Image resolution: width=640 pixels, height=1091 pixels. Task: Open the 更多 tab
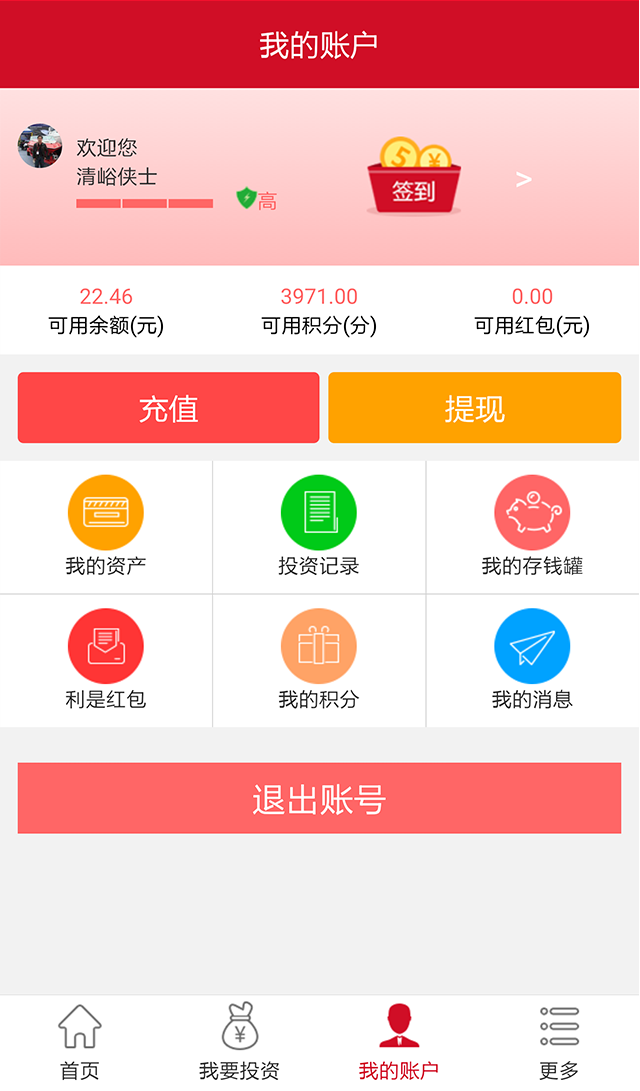(559, 1042)
